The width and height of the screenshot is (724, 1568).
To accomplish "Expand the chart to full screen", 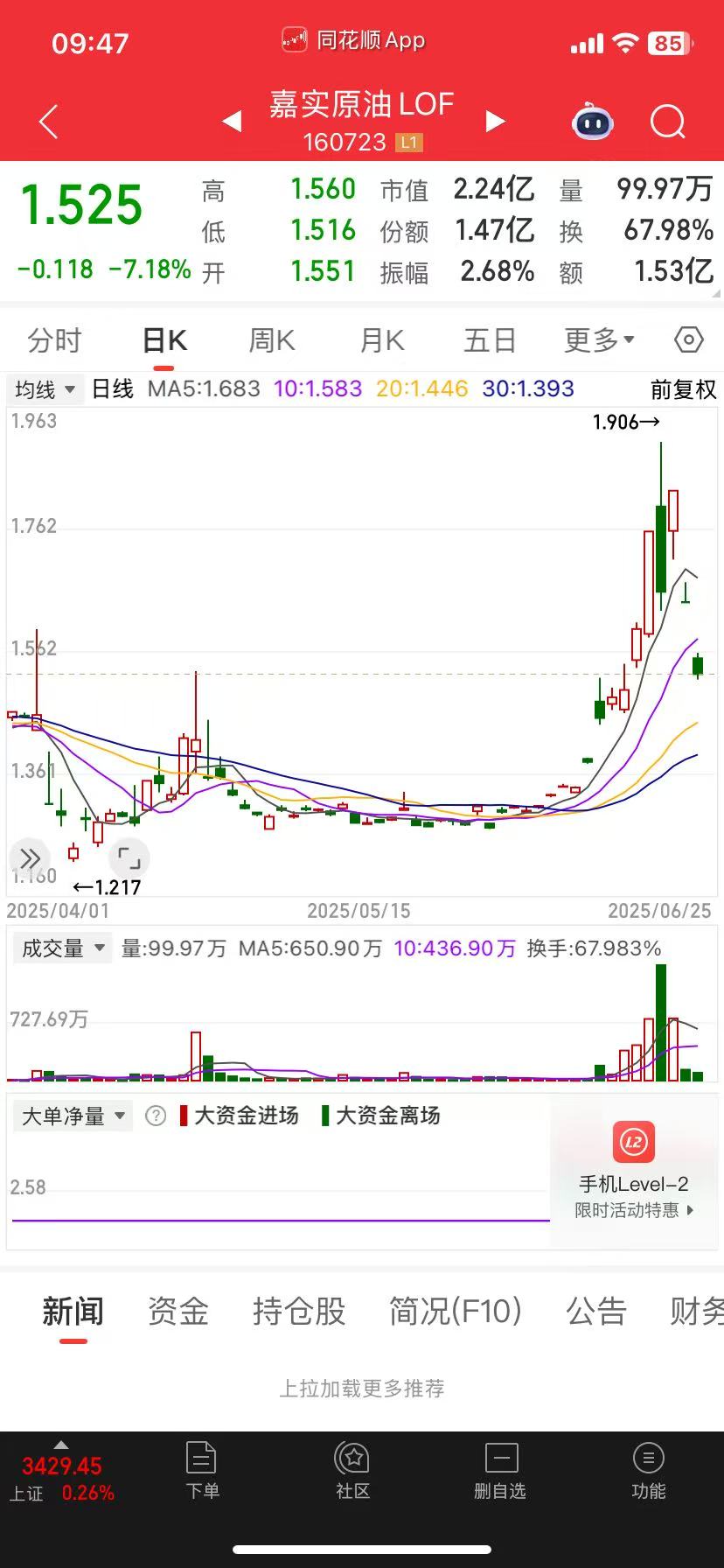I will point(129,857).
